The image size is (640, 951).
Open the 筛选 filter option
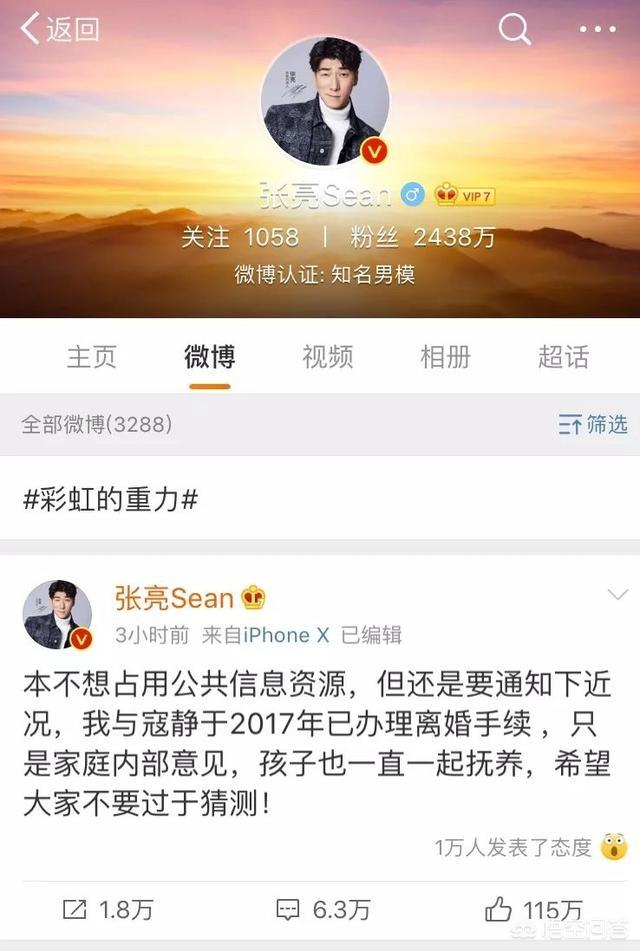point(593,424)
